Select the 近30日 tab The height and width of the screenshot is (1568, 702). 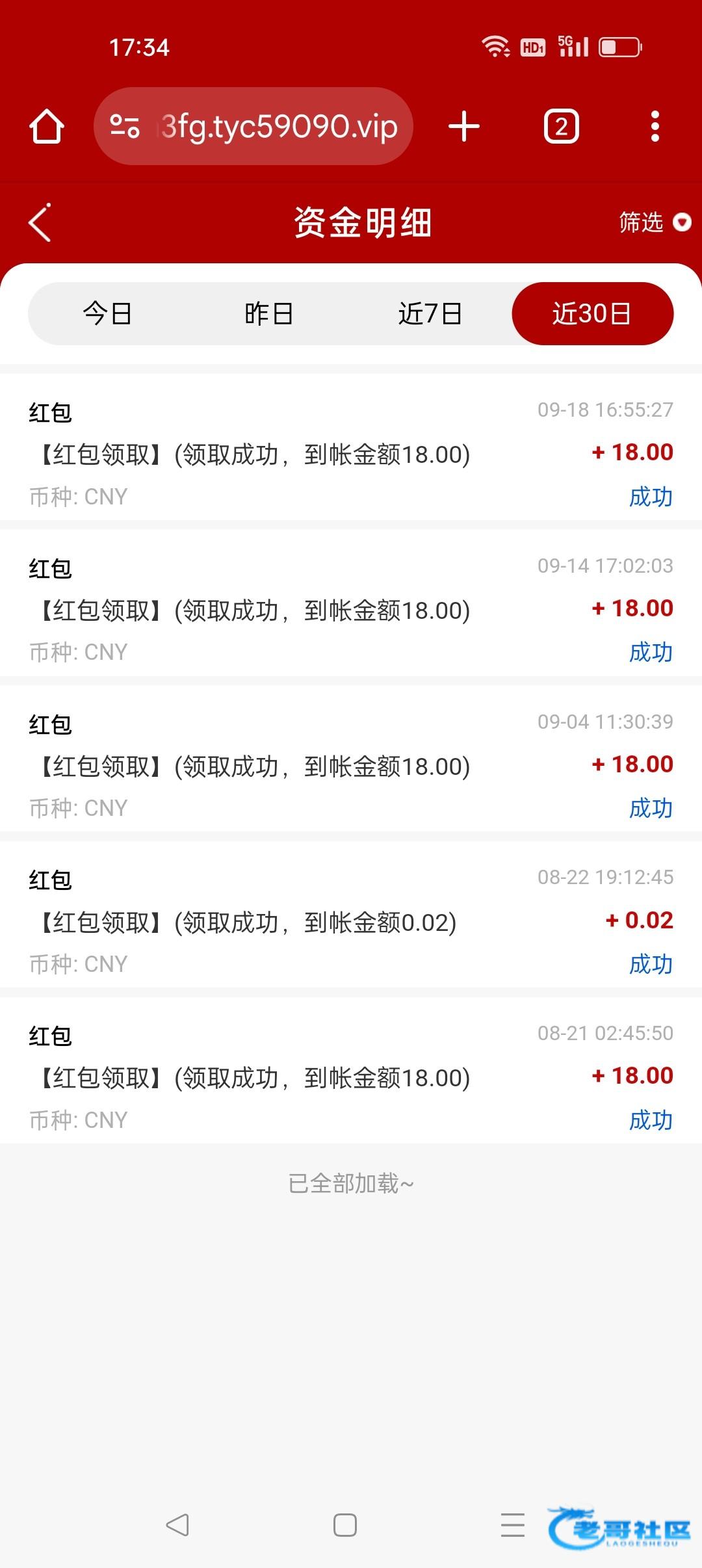[592, 314]
